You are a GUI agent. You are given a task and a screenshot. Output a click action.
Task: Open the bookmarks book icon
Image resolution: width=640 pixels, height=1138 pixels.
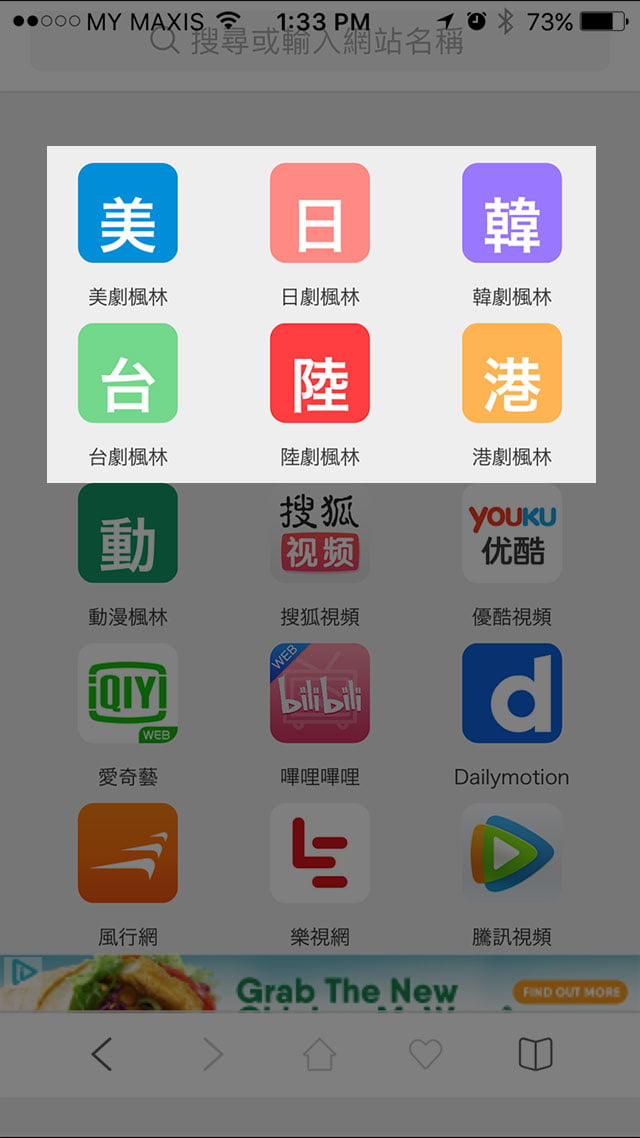[535, 1054]
